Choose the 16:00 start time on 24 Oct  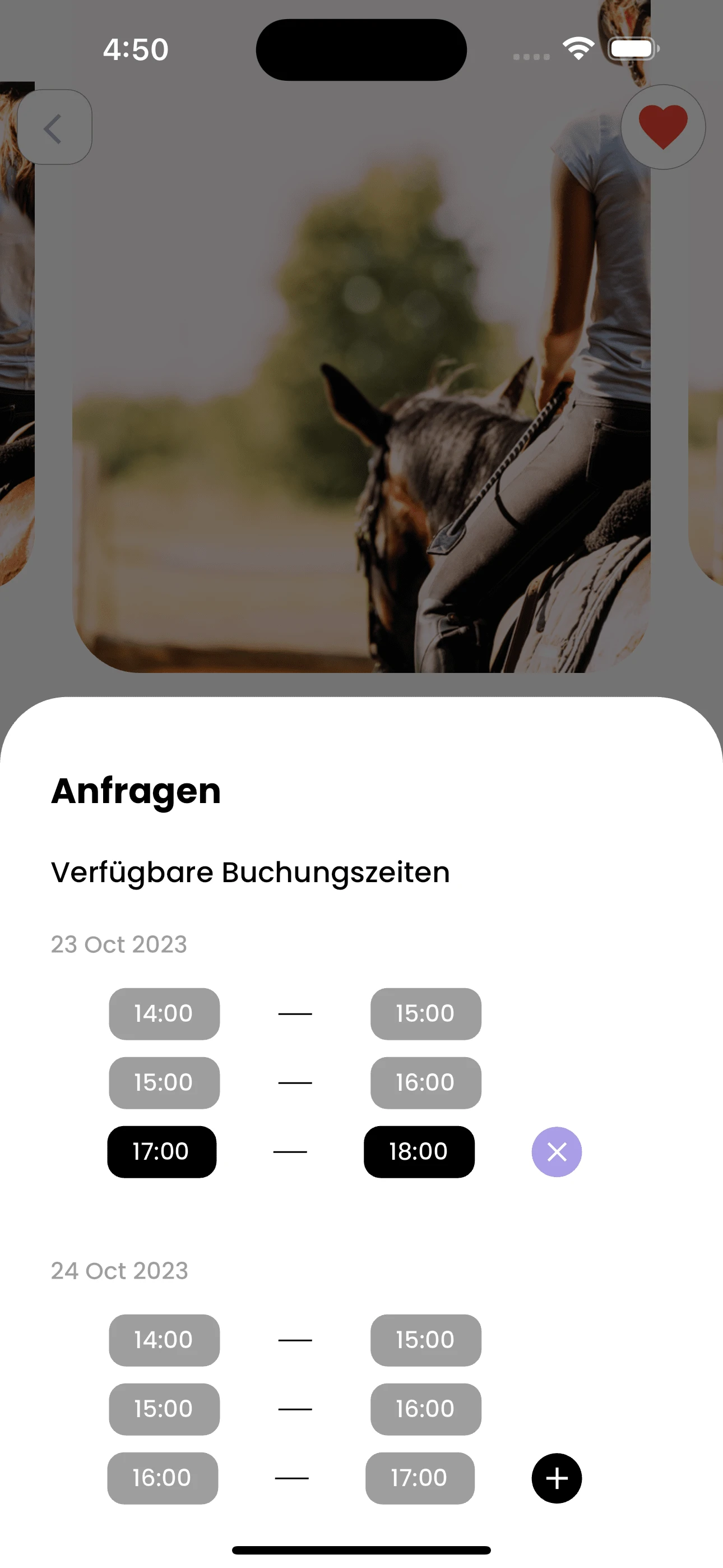point(163,1478)
